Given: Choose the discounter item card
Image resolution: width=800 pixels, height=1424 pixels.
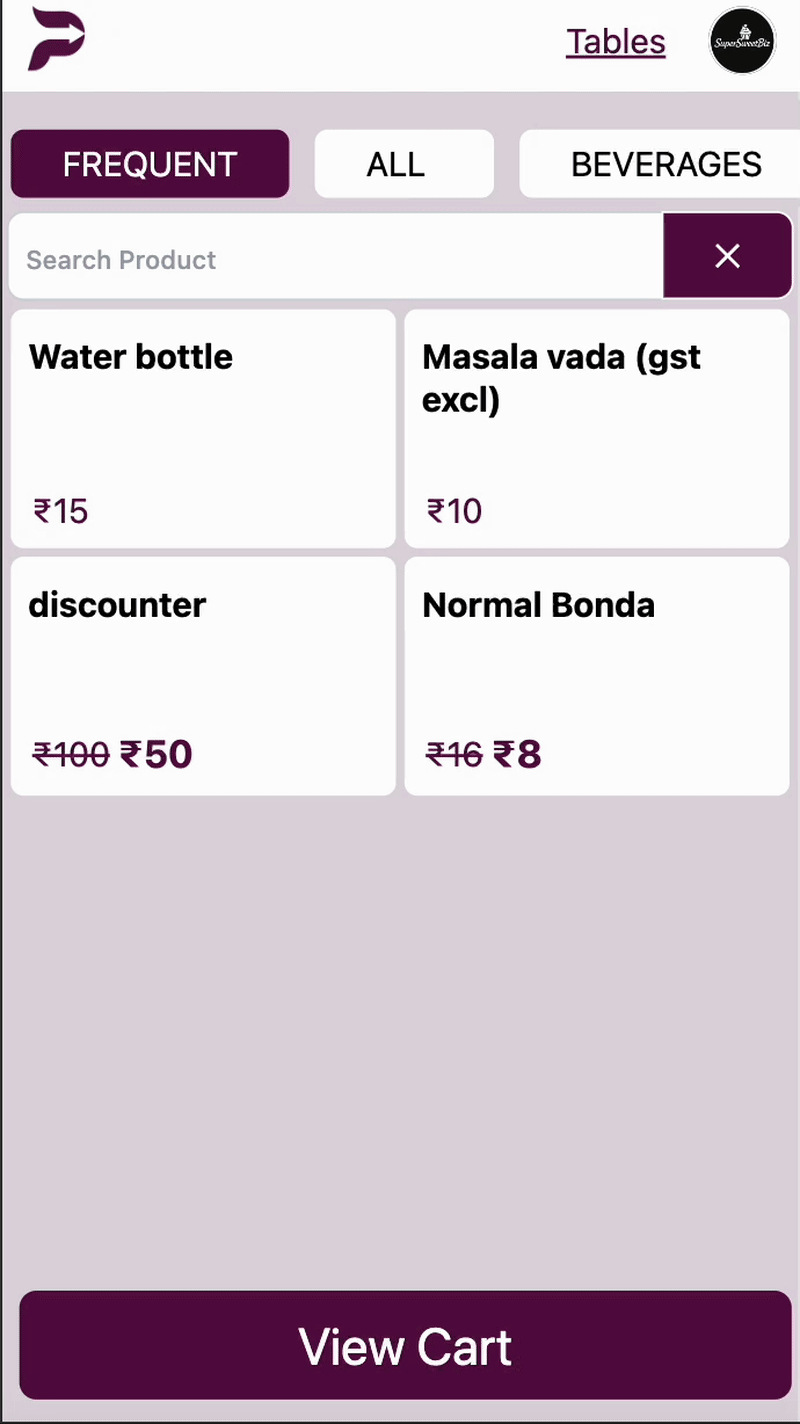Looking at the screenshot, I should pos(203,676).
